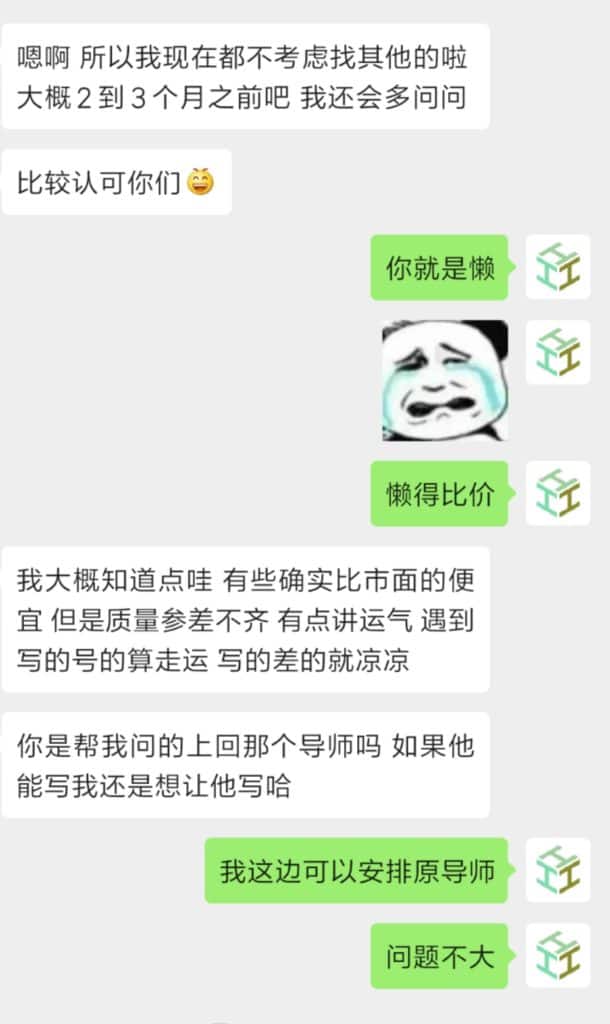
Task: Open avatar next to the panda sticker
Action: [557, 352]
